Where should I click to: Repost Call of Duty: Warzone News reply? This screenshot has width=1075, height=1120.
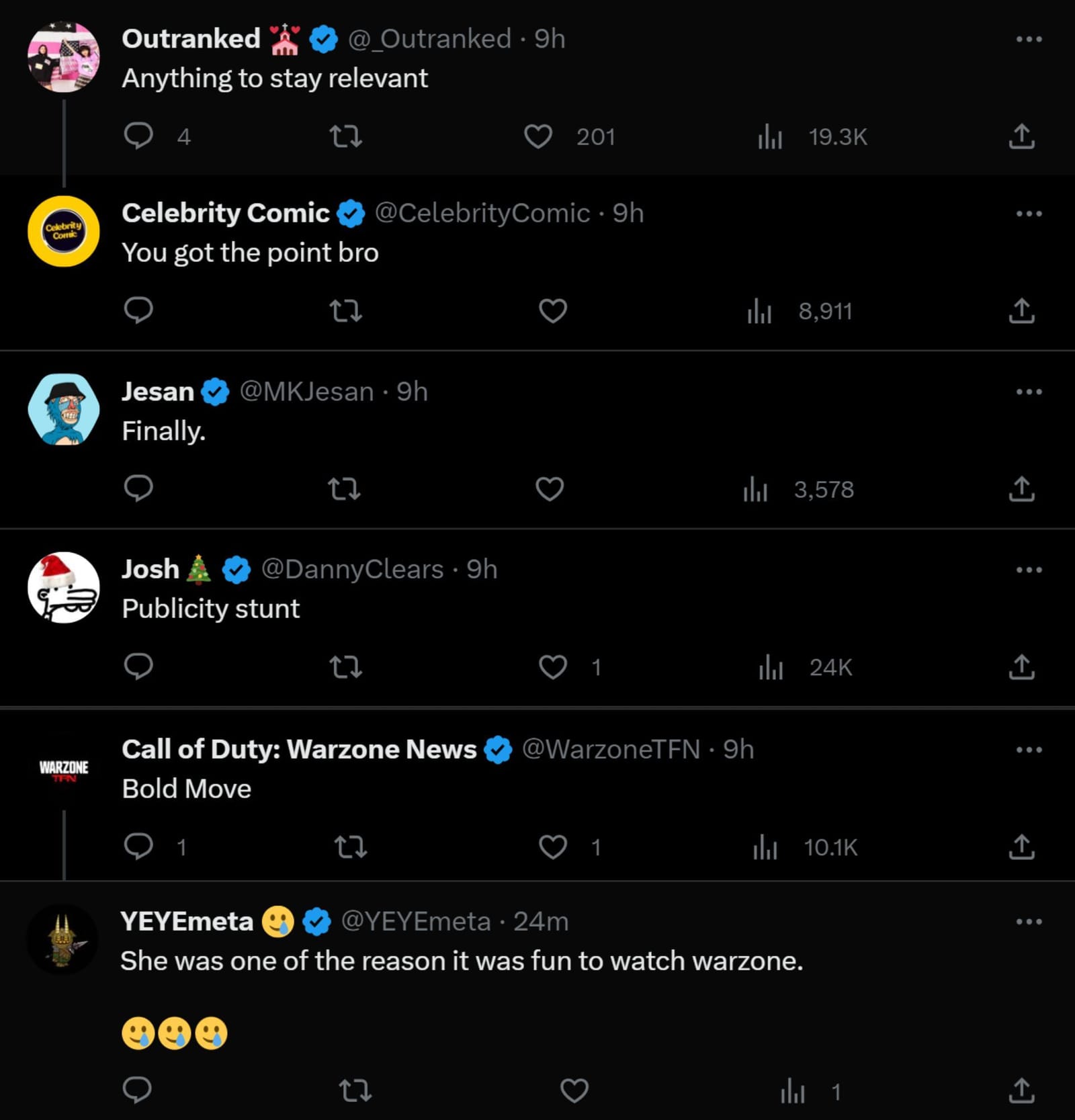click(351, 847)
